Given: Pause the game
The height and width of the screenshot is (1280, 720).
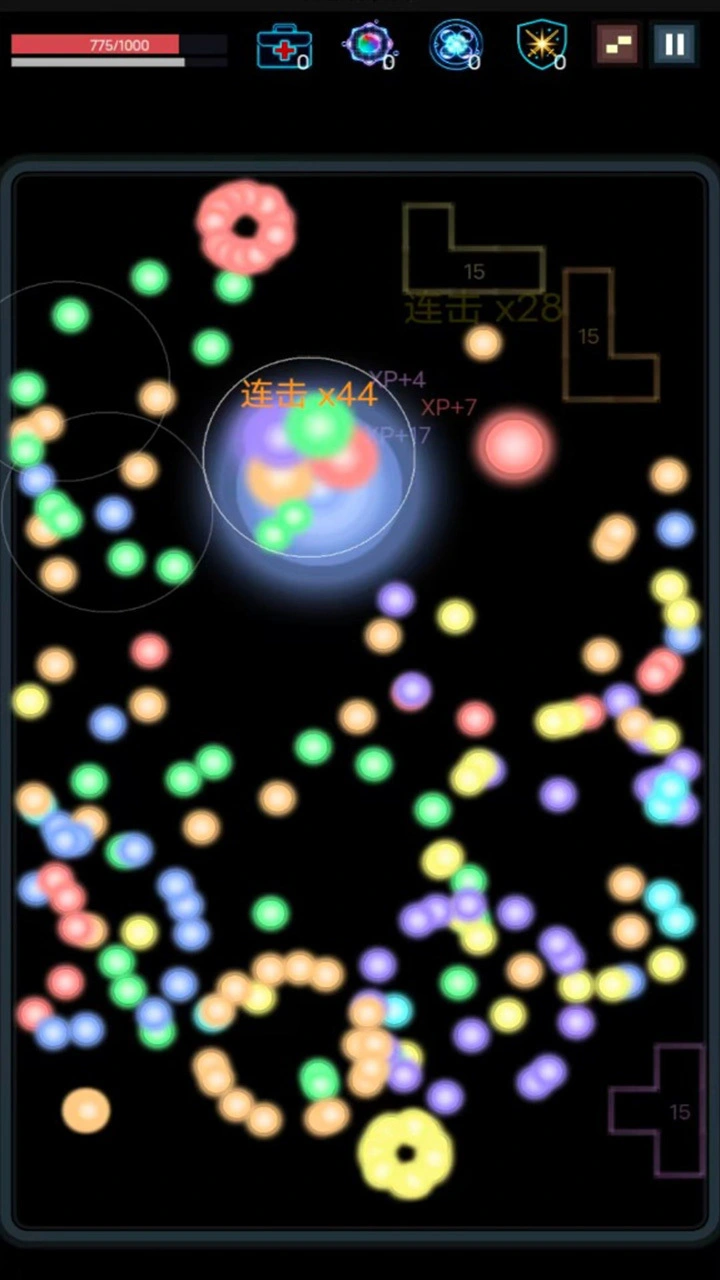Looking at the screenshot, I should 675,45.
